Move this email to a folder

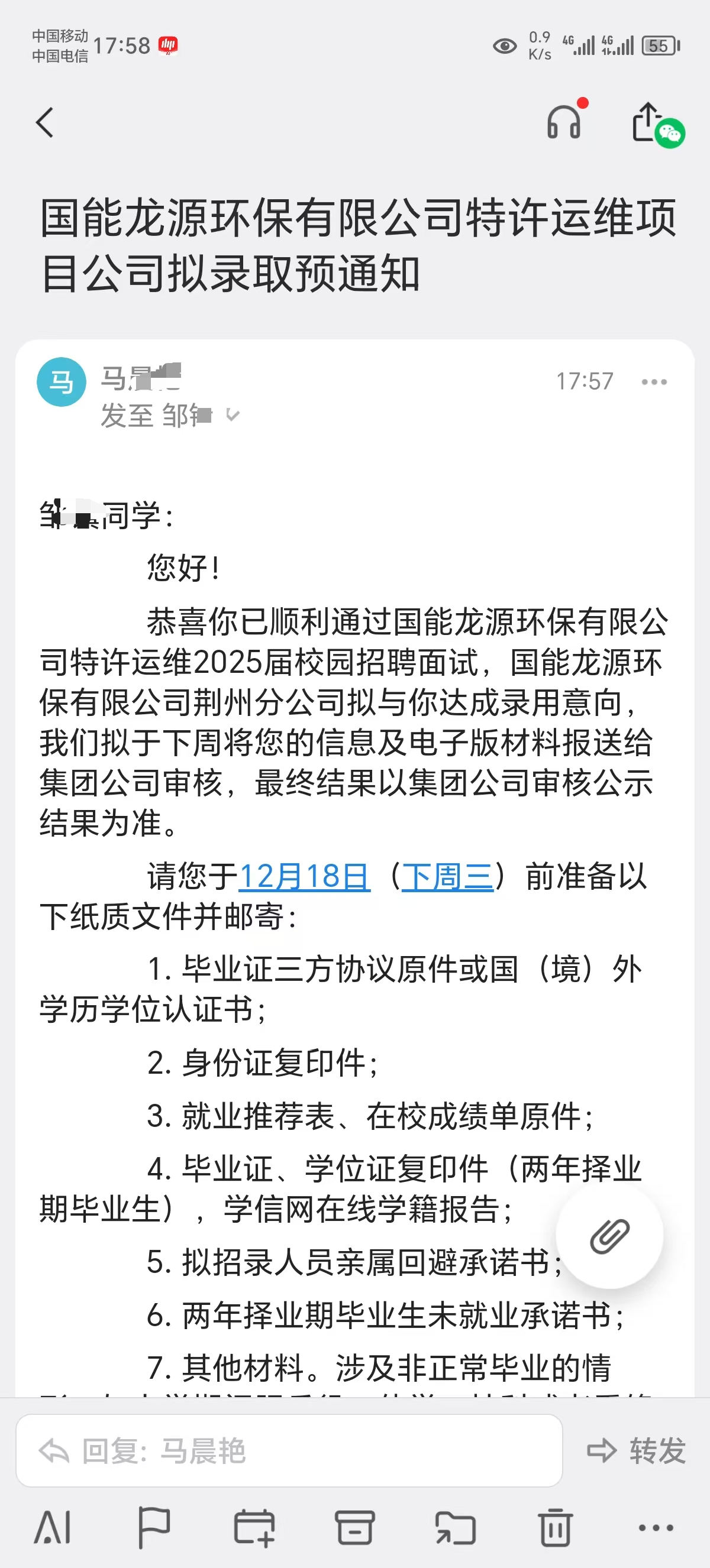click(x=455, y=1527)
